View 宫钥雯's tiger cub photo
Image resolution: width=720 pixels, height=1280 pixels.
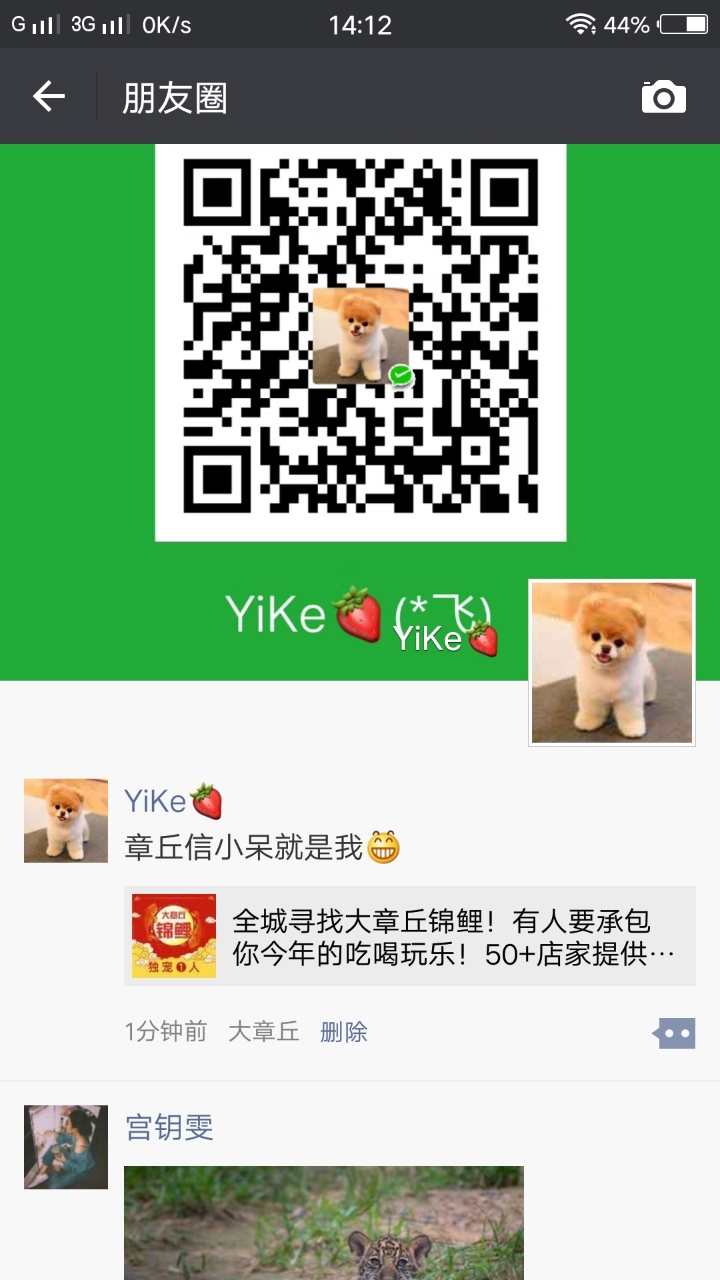pyautogui.click(x=324, y=1223)
